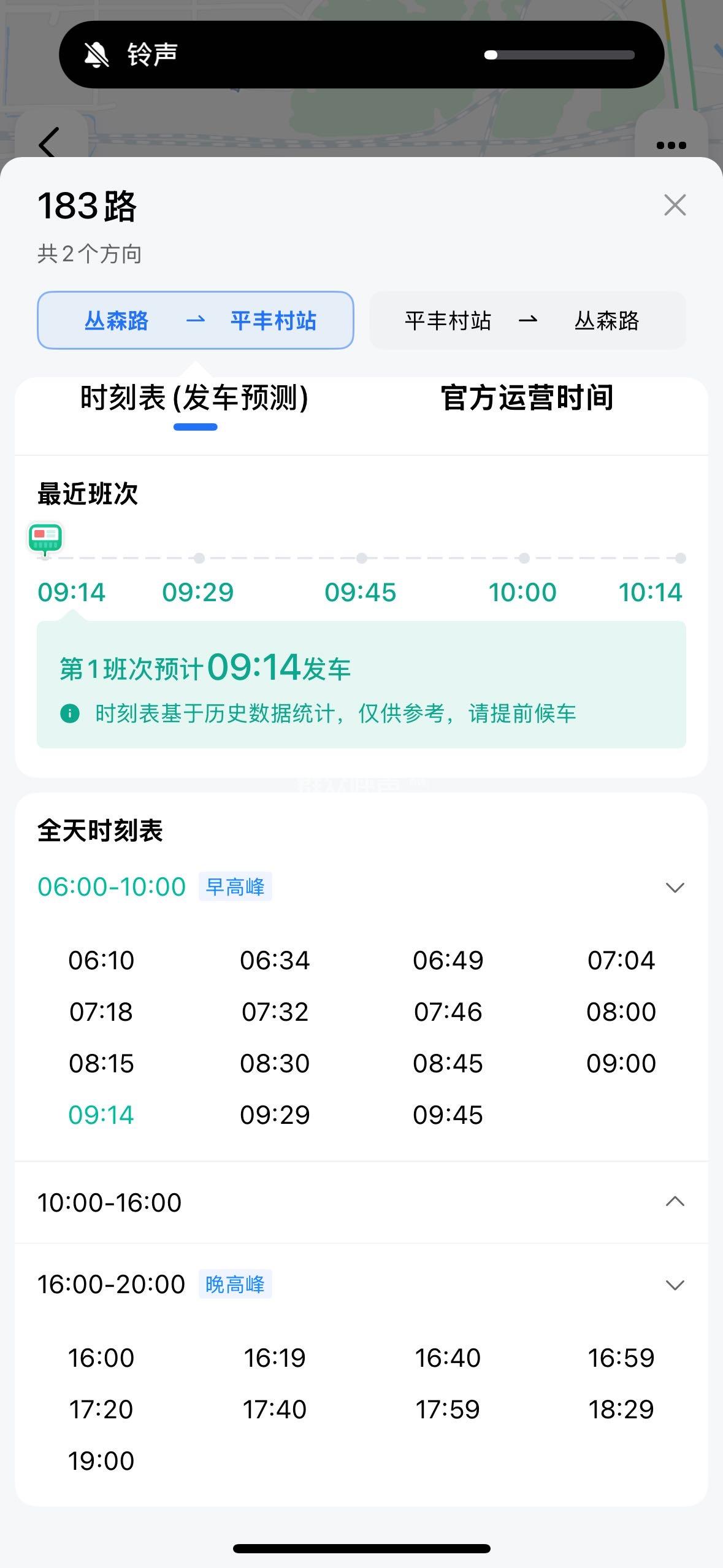The height and width of the screenshot is (1568, 723).
Task: Close the 183路 timetable panel
Action: point(675,205)
